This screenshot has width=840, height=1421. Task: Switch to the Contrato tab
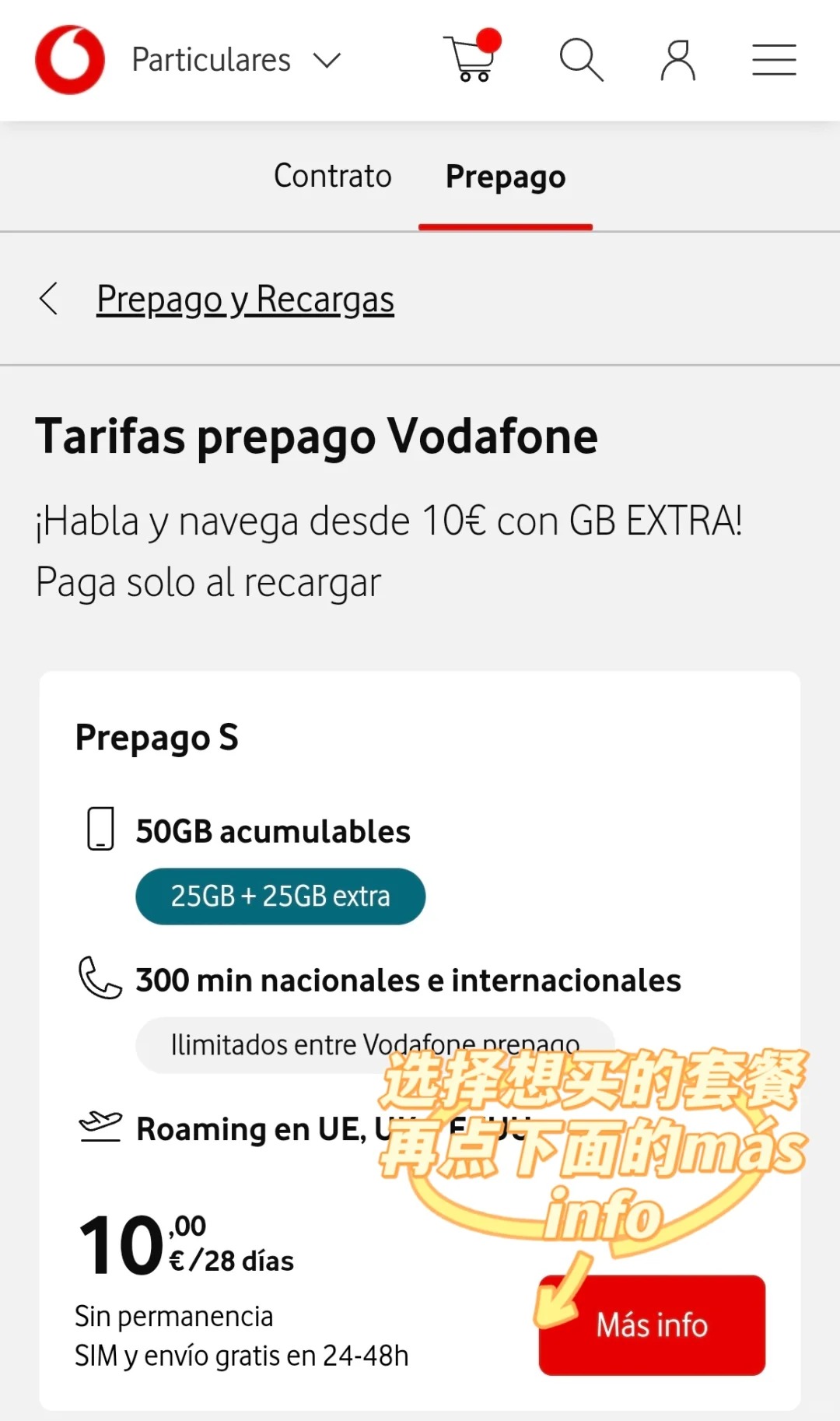332,176
